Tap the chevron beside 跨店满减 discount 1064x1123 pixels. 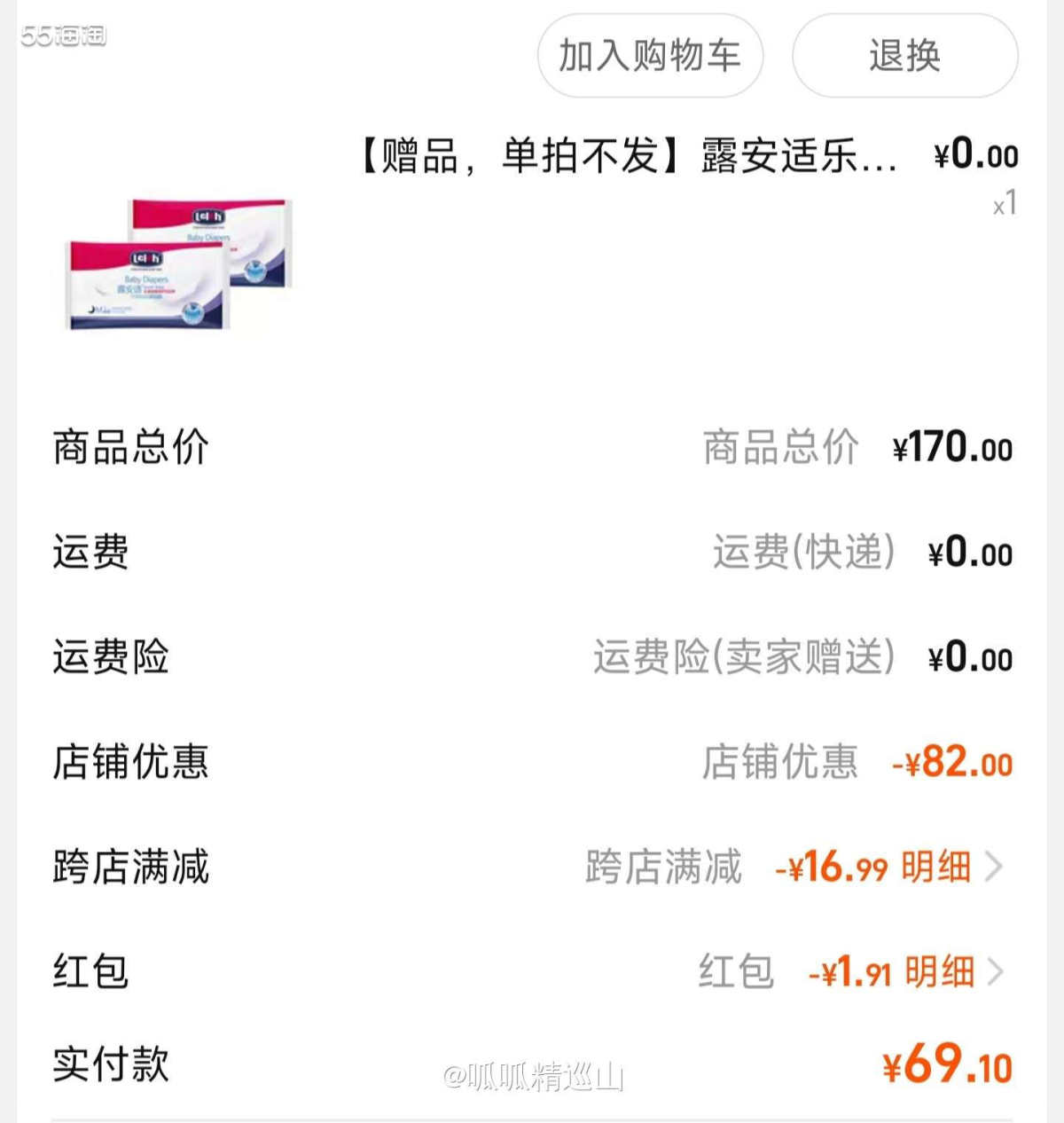[997, 868]
